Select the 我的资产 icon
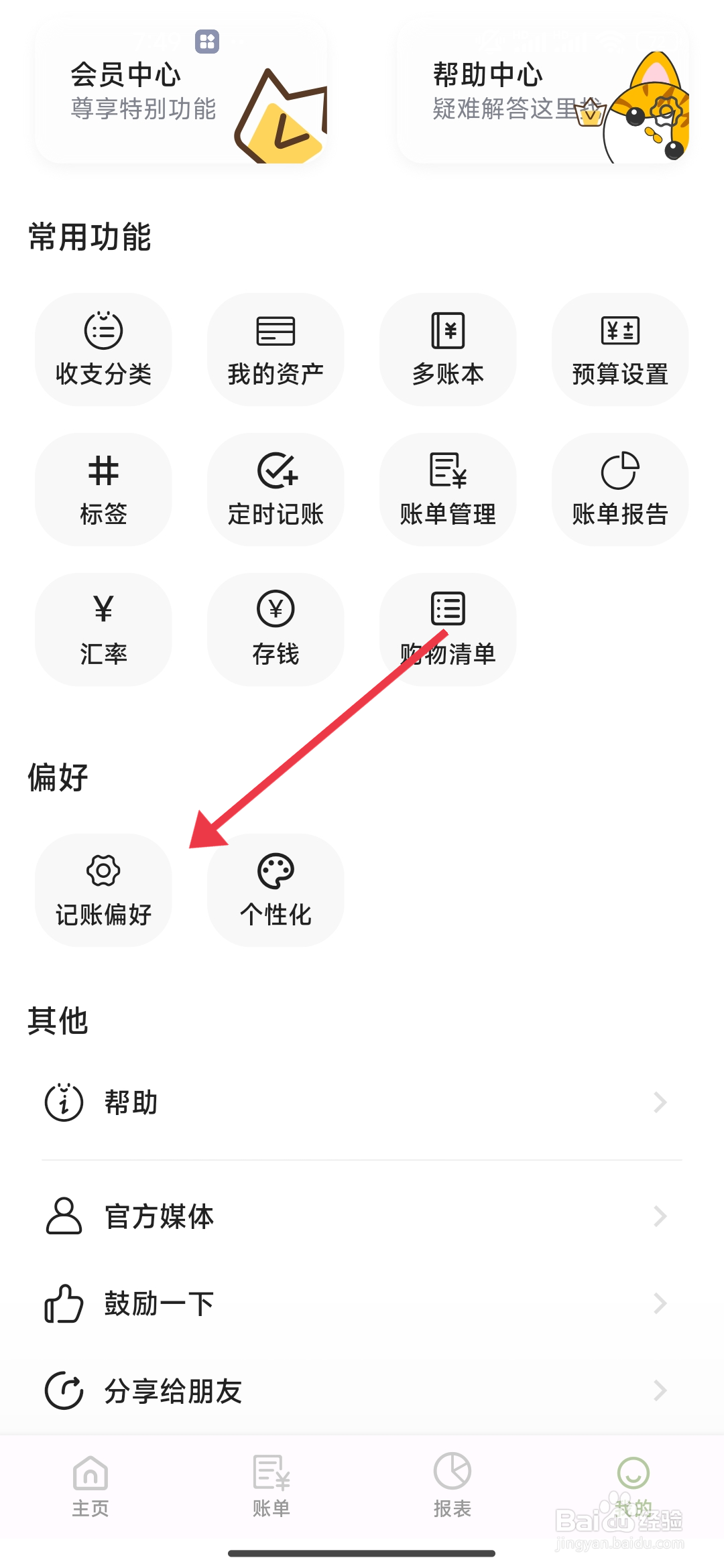Screen dimensions: 724x1568 click(x=276, y=350)
